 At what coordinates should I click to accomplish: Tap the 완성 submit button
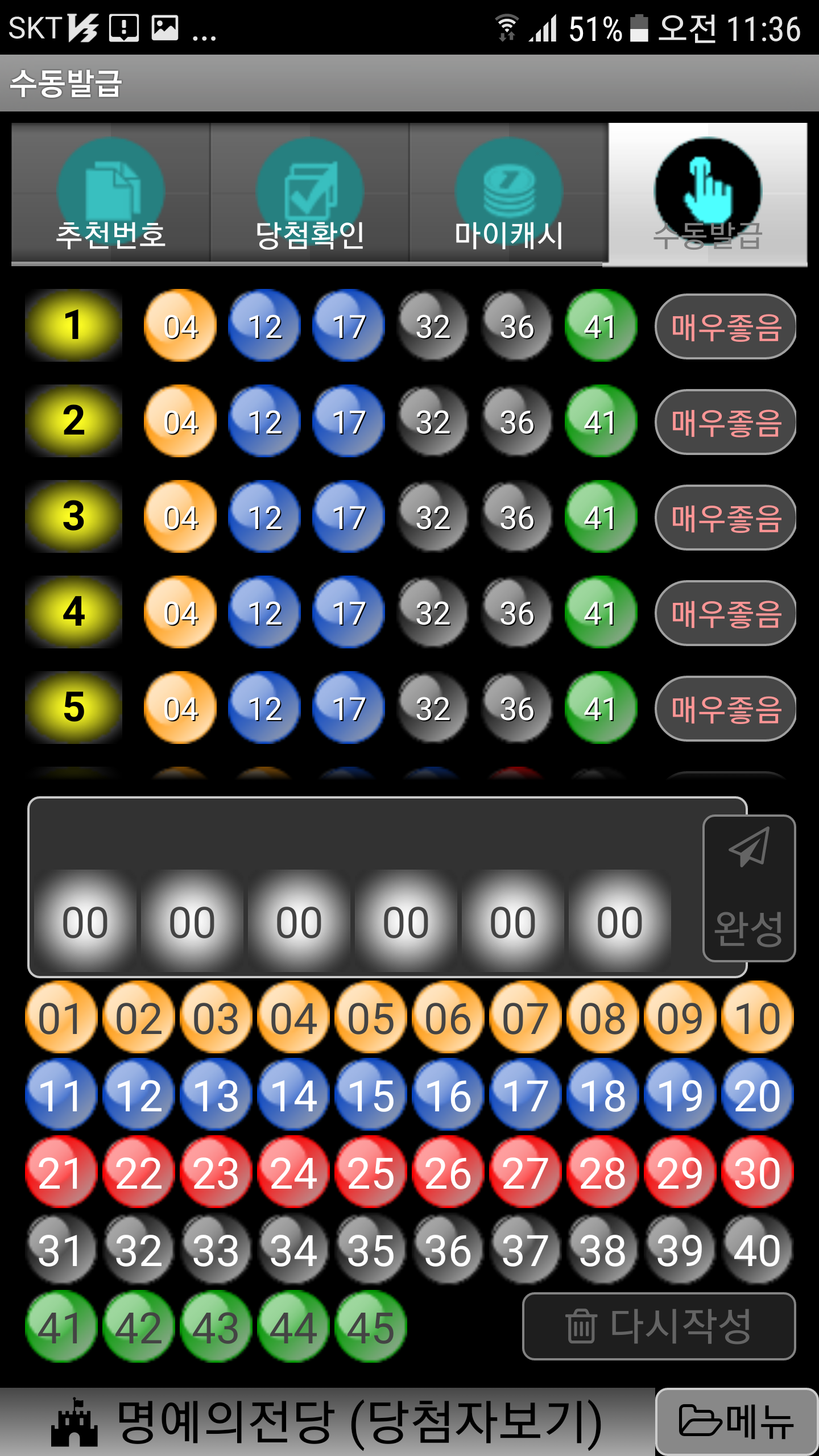point(748,888)
